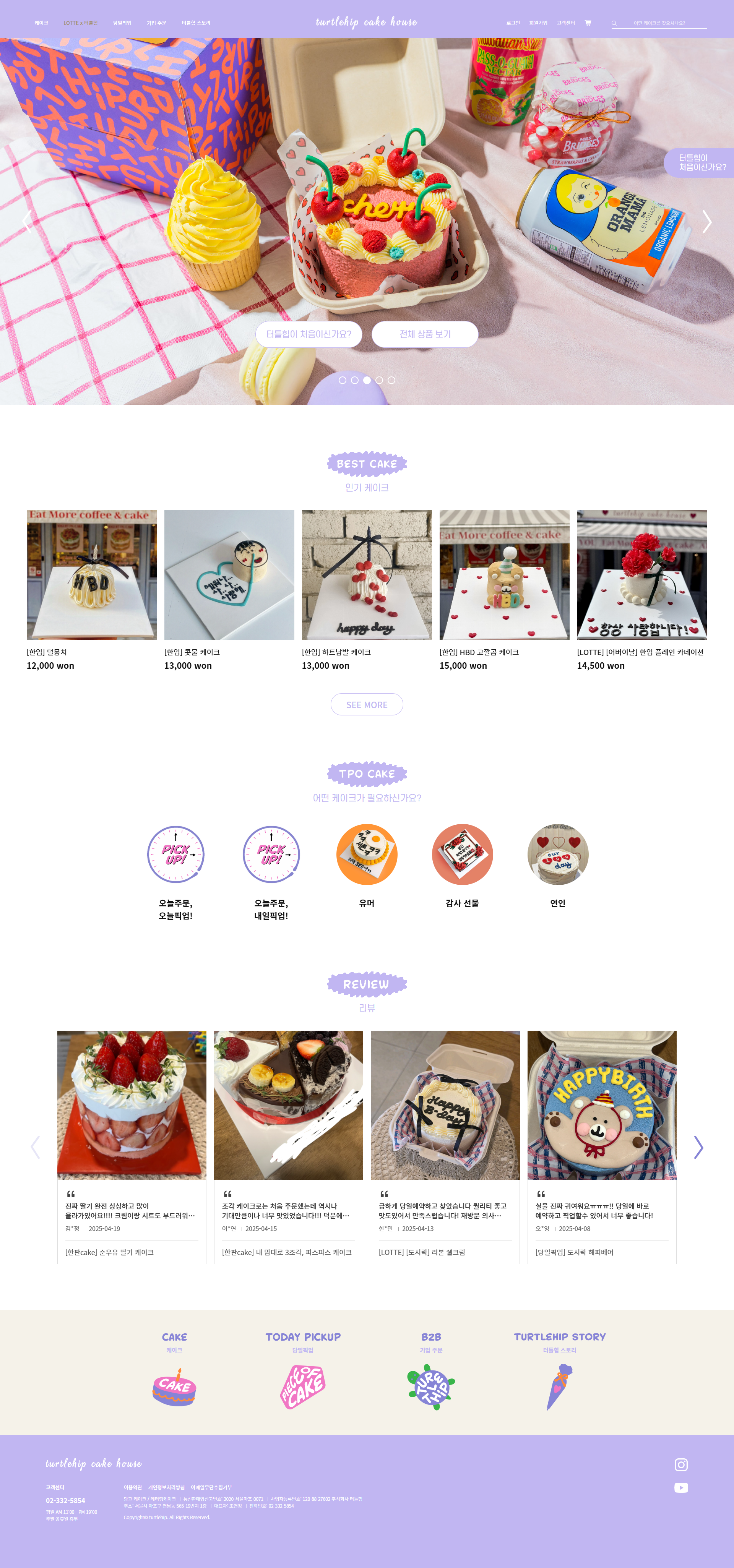734x1568 pixels.
Task: Open 회원가입 link
Action: tap(538, 23)
